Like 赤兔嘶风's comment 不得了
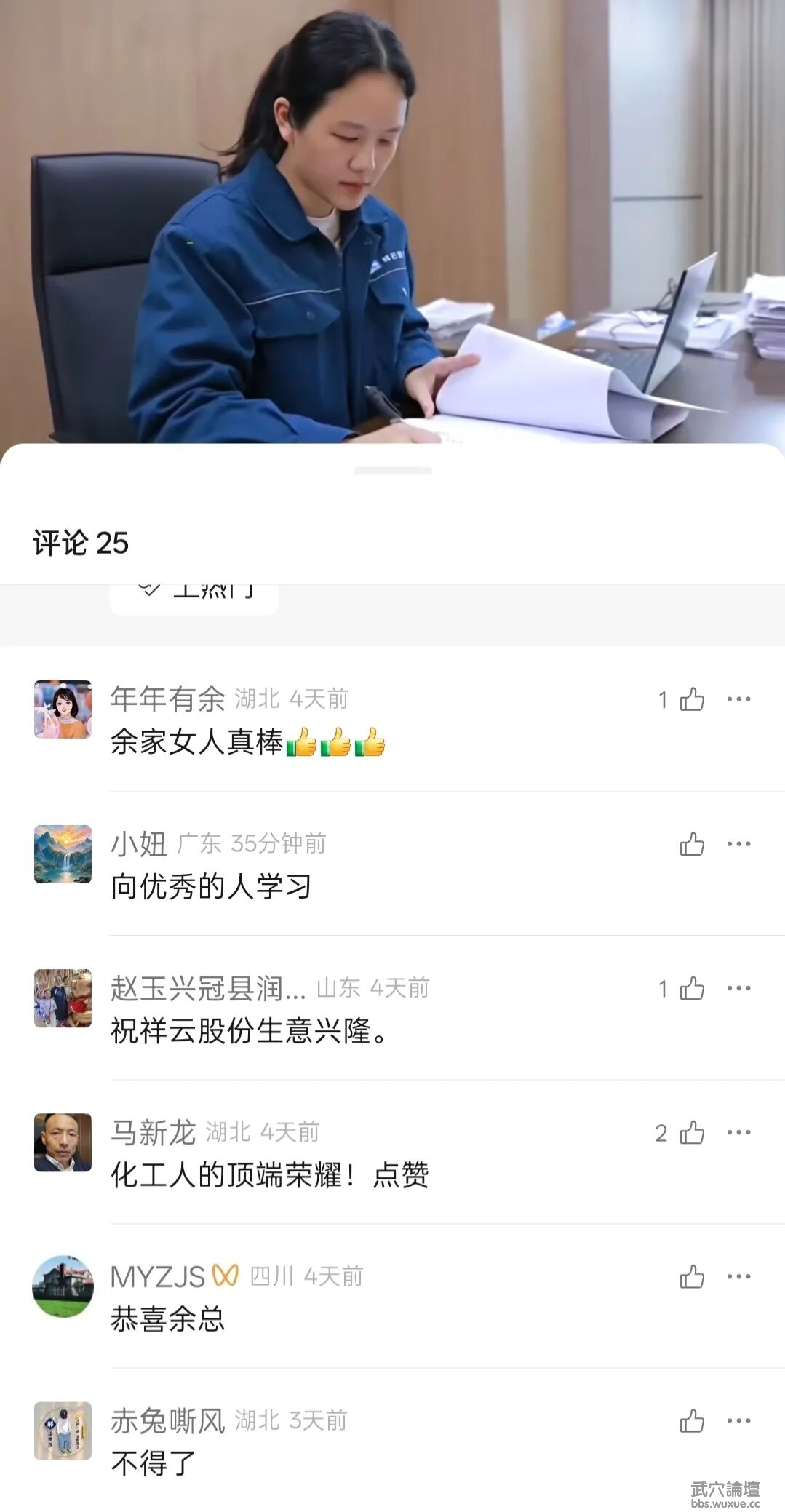The height and width of the screenshot is (1512, 785). point(692,1420)
